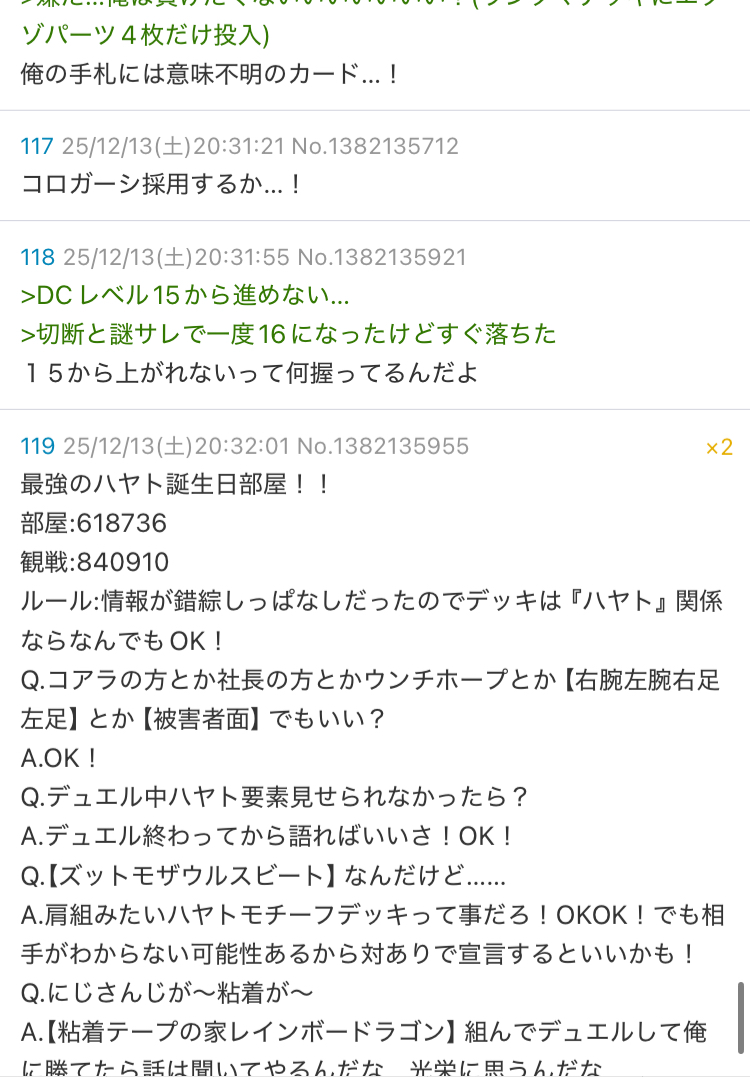Screen dimensions: 750x1077
Task: Show the ×2 replies to post 119
Action: click(719, 447)
